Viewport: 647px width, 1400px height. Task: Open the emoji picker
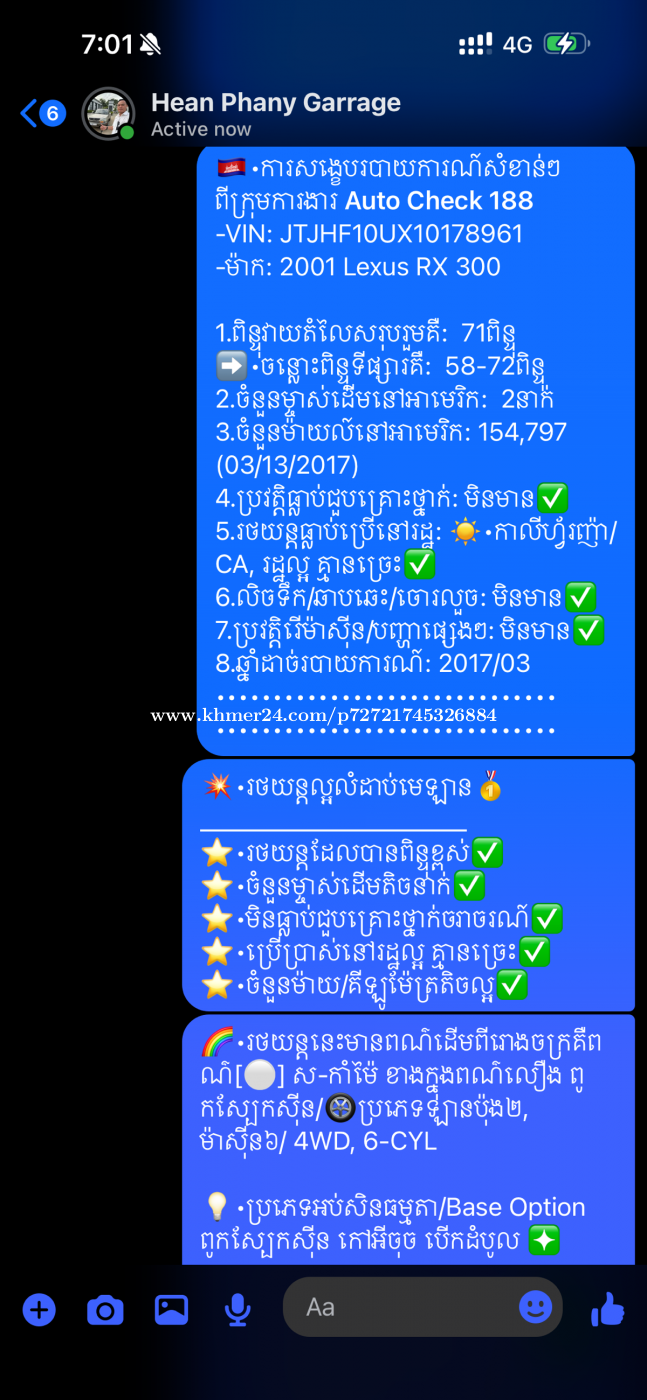click(535, 1306)
